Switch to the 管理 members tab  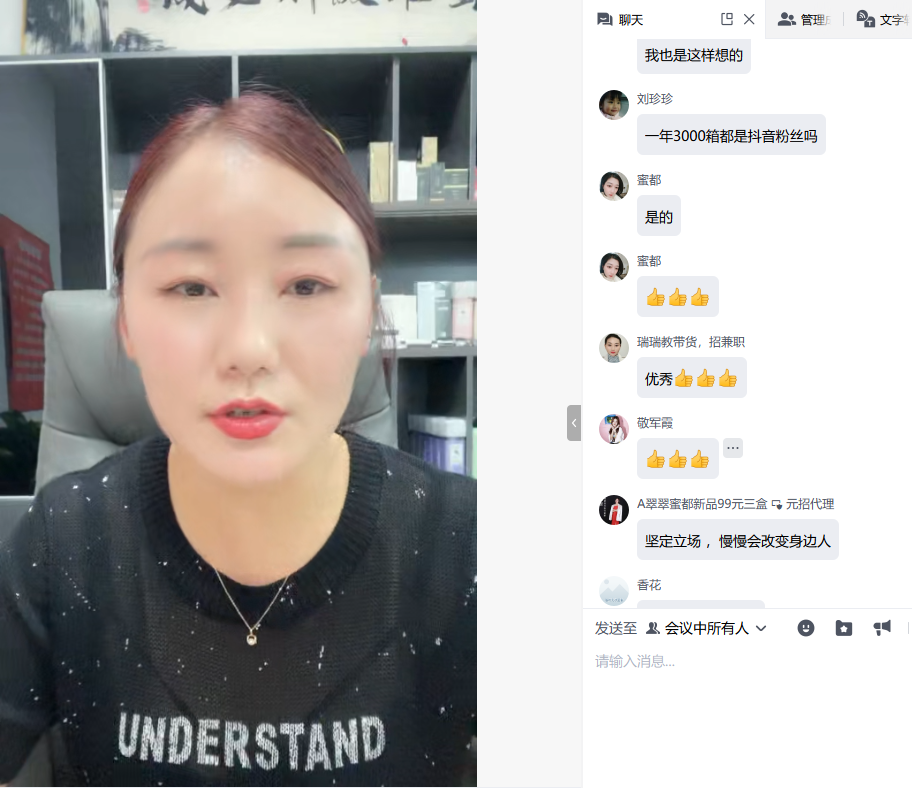(x=804, y=19)
